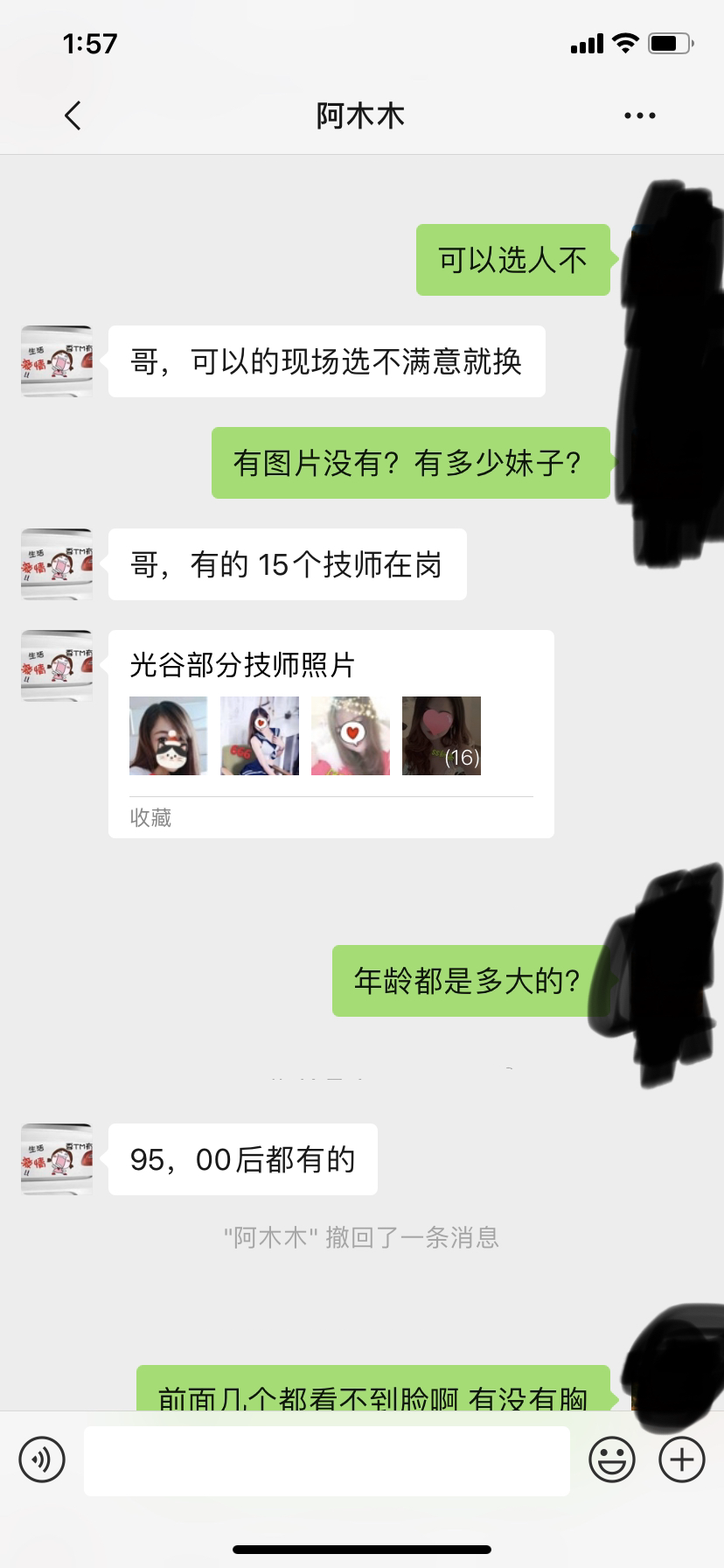
Task: Open the attachment menu with the plus icon
Action: pos(680,1459)
